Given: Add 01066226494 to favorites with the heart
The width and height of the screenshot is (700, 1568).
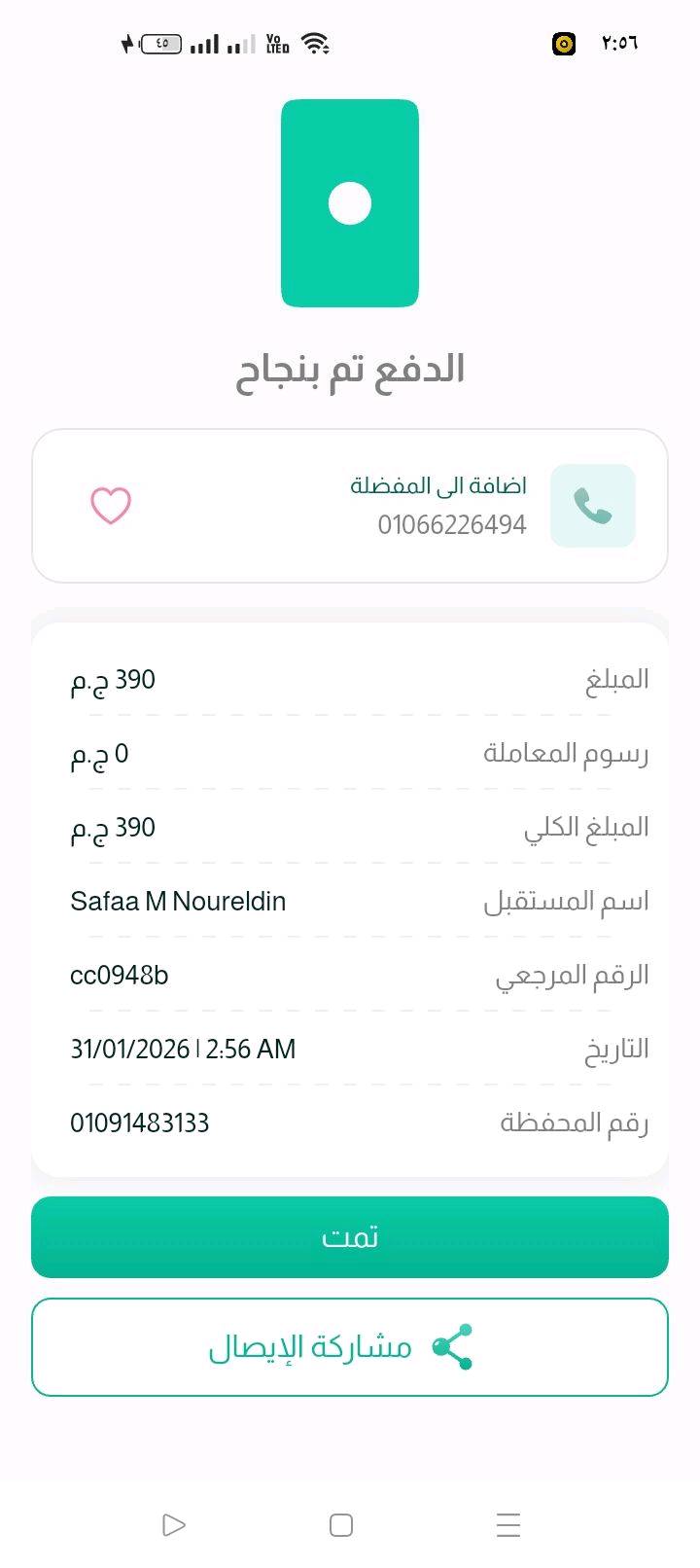Looking at the screenshot, I should pyautogui.click(x=111, y=506).
